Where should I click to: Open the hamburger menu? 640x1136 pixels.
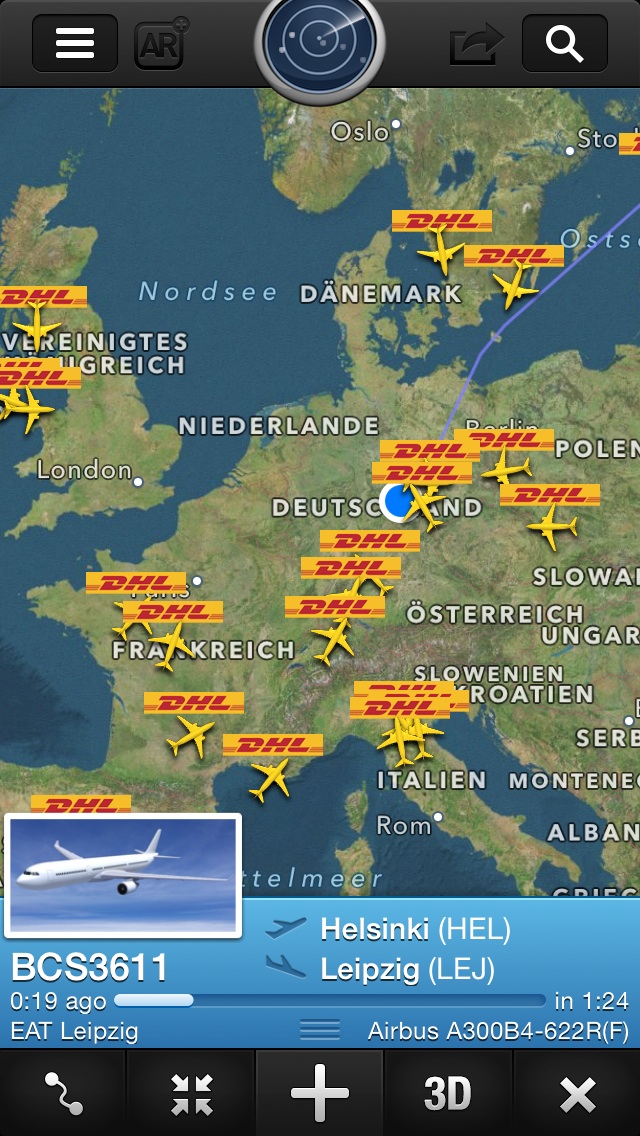75,43
